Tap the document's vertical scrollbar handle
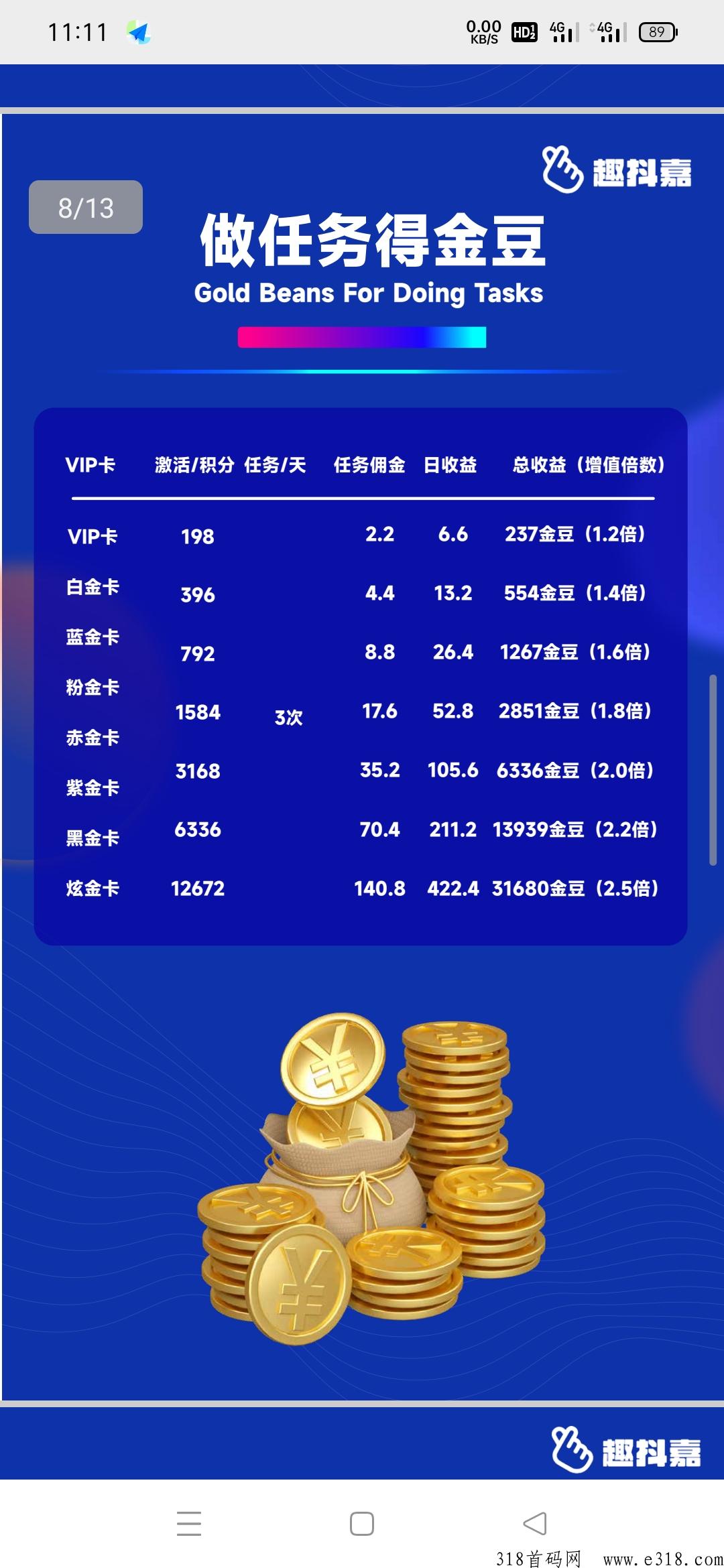The image size is (724, 1568). tap(713, 771)
